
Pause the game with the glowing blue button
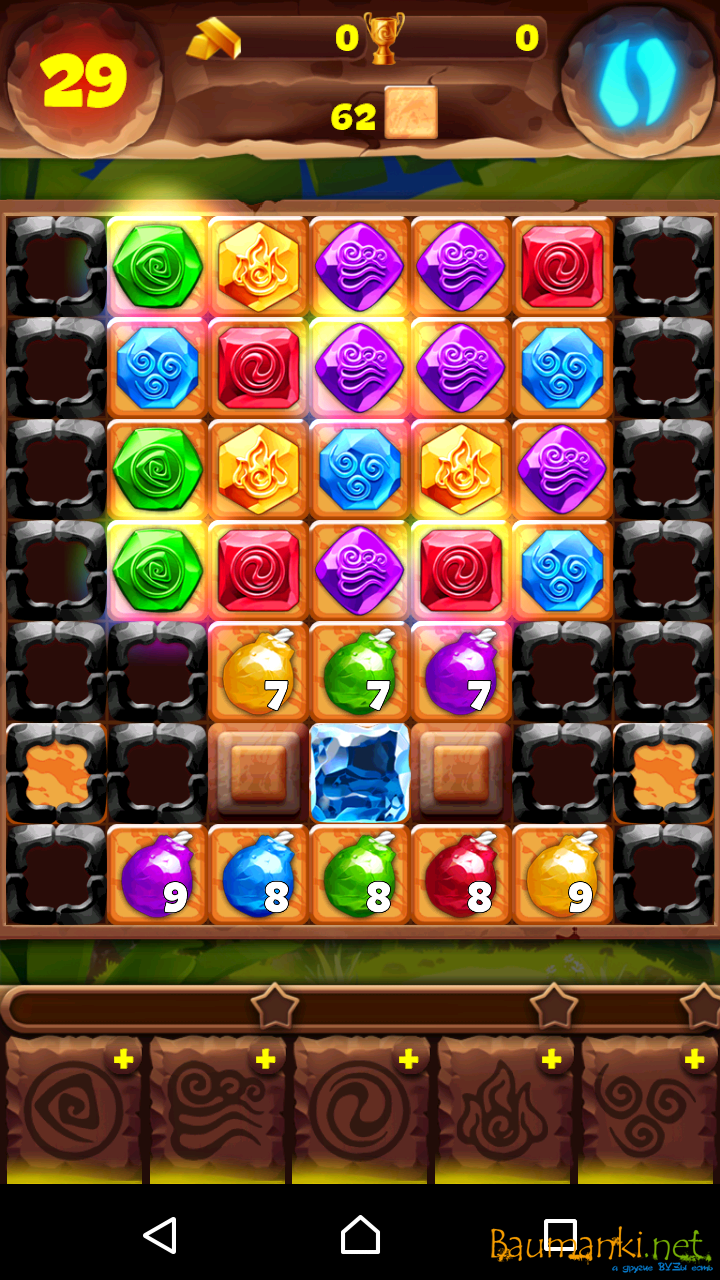click(637, 82)
